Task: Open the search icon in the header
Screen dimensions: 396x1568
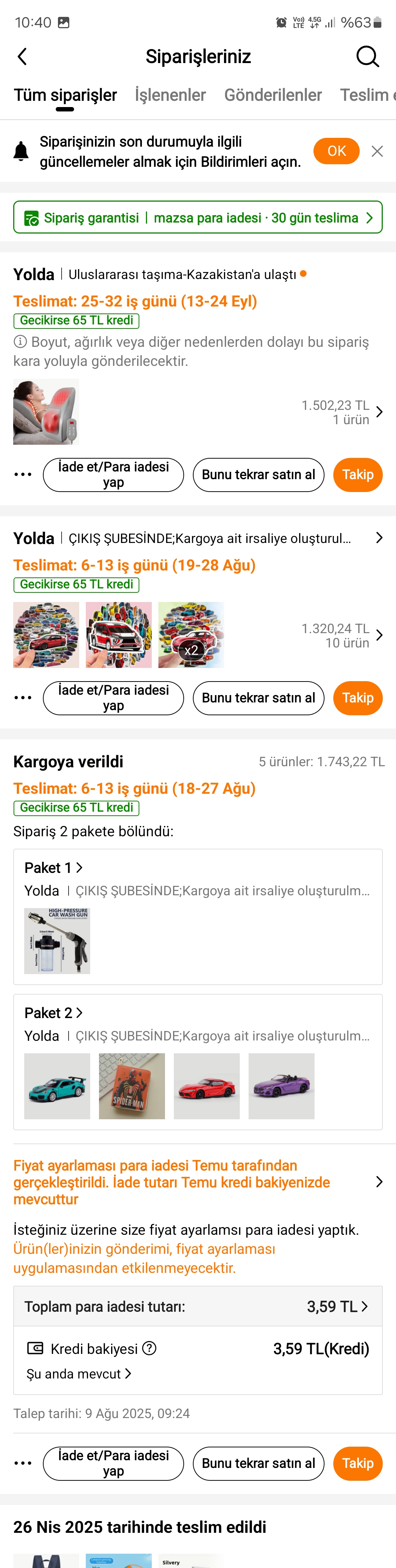Action: 367,56
